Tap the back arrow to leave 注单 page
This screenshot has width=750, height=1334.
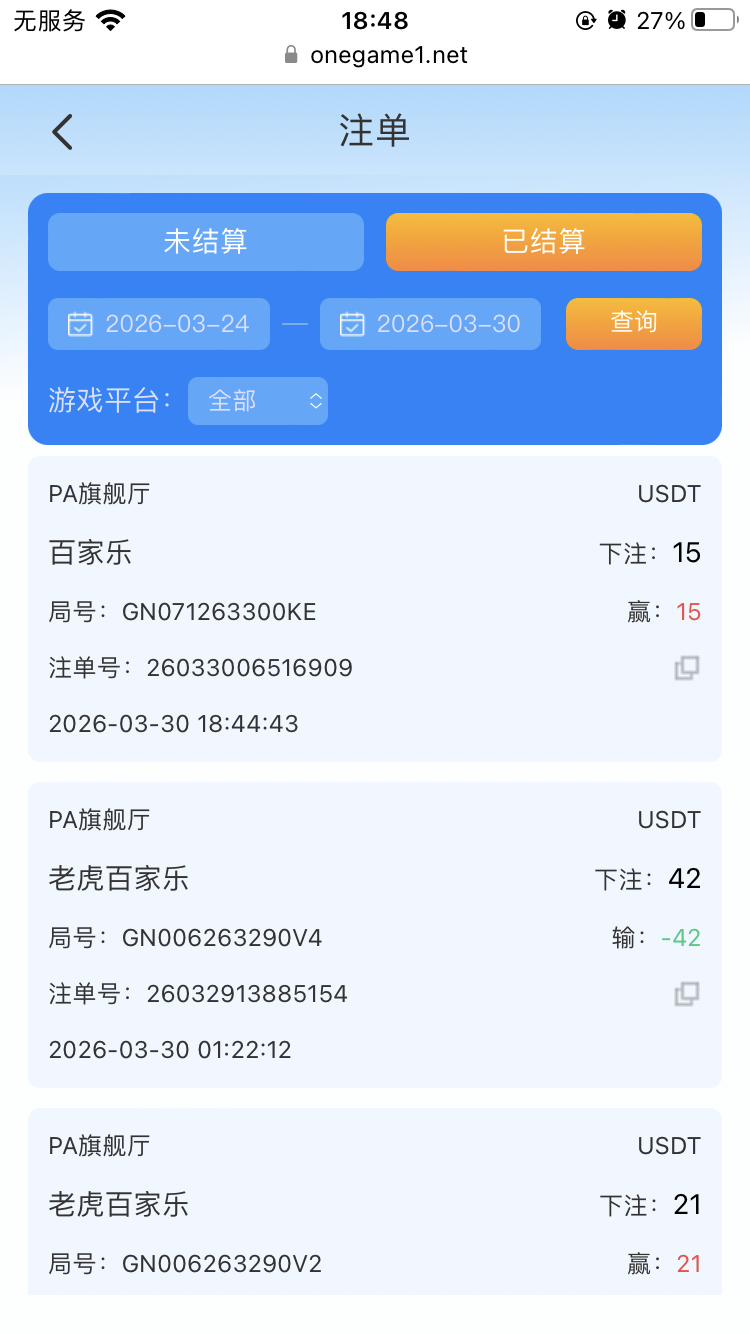(x=62, y=131)
